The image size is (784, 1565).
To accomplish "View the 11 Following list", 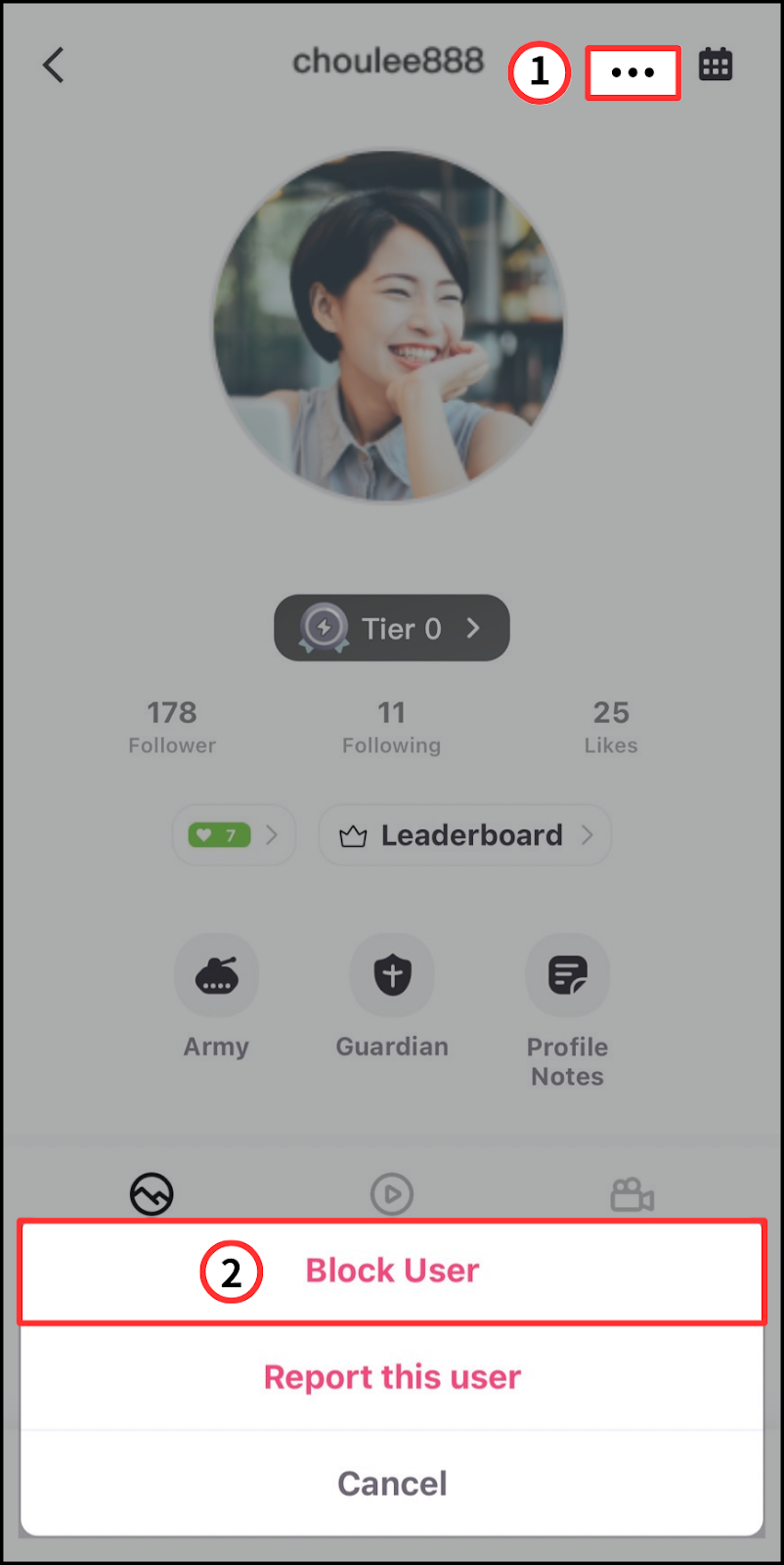I will pos(391,727).
